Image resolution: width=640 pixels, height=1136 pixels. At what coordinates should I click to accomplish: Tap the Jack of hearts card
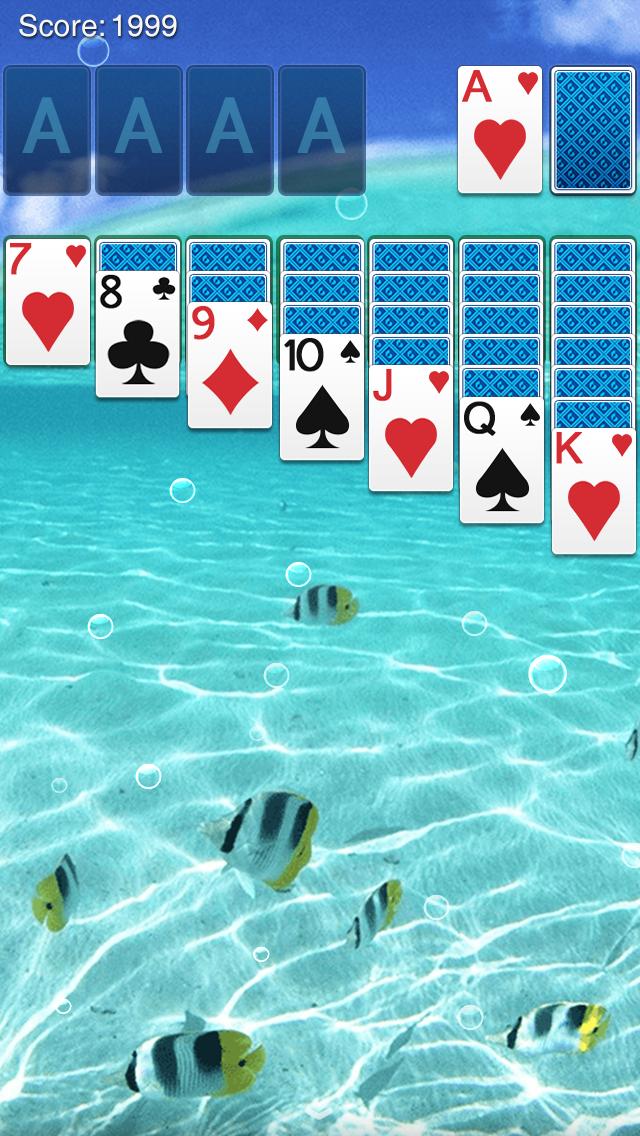(411, 429)
